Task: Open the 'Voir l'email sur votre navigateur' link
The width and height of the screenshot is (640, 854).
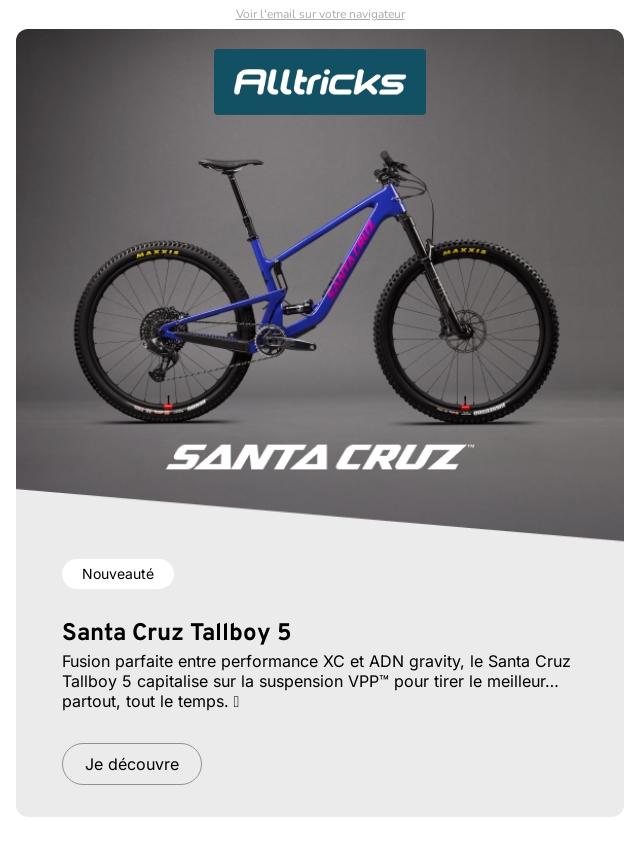Action: click(320, 14)
